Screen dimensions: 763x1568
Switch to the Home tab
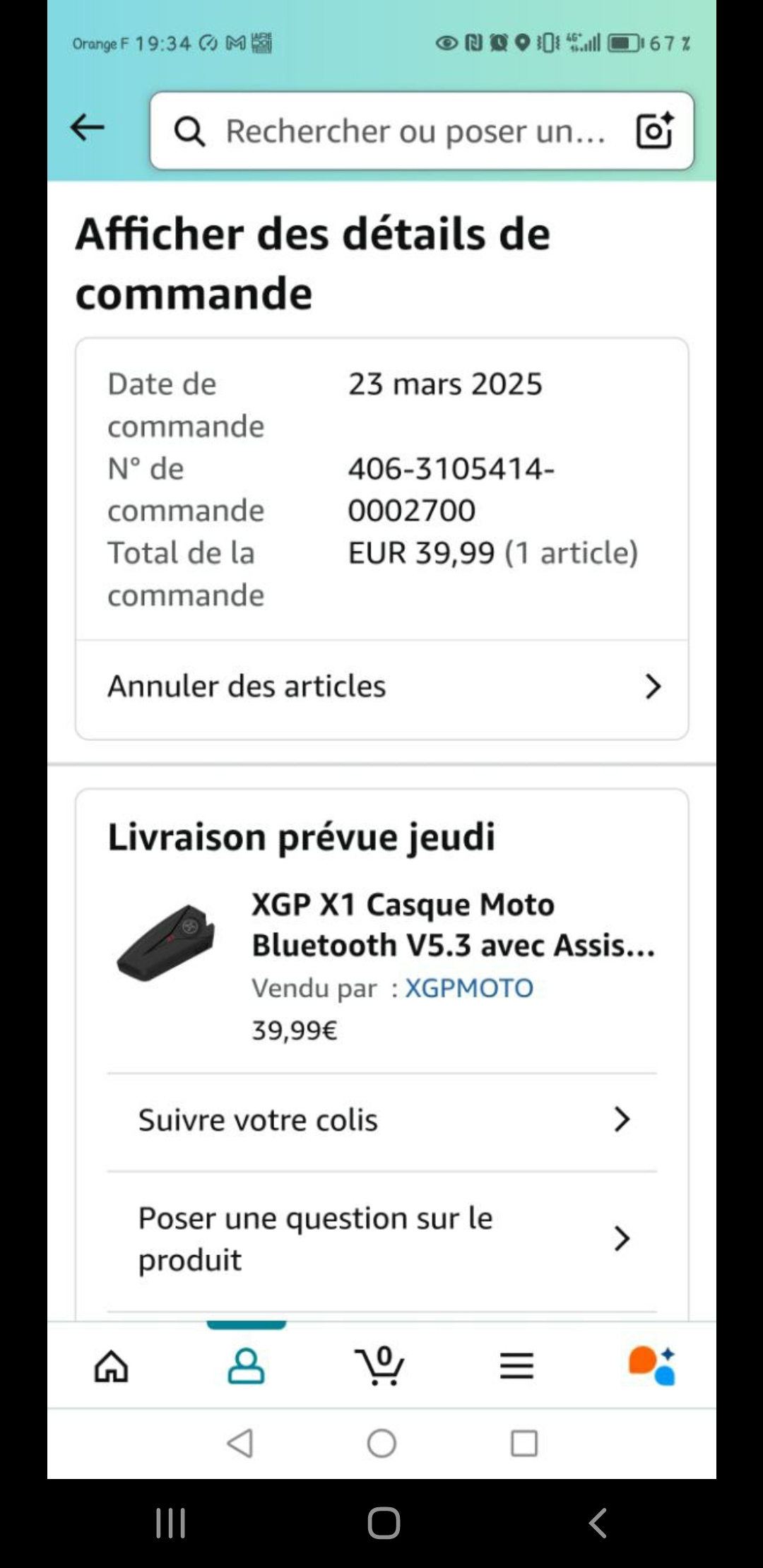(112, 1366)
